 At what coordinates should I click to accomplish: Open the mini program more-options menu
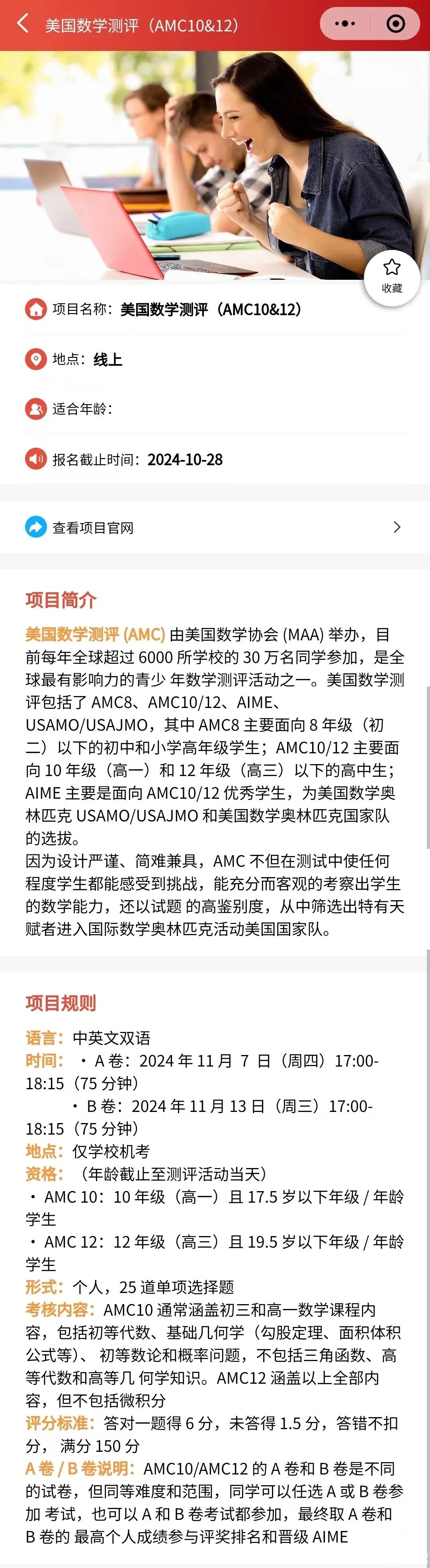pos(345,24)
